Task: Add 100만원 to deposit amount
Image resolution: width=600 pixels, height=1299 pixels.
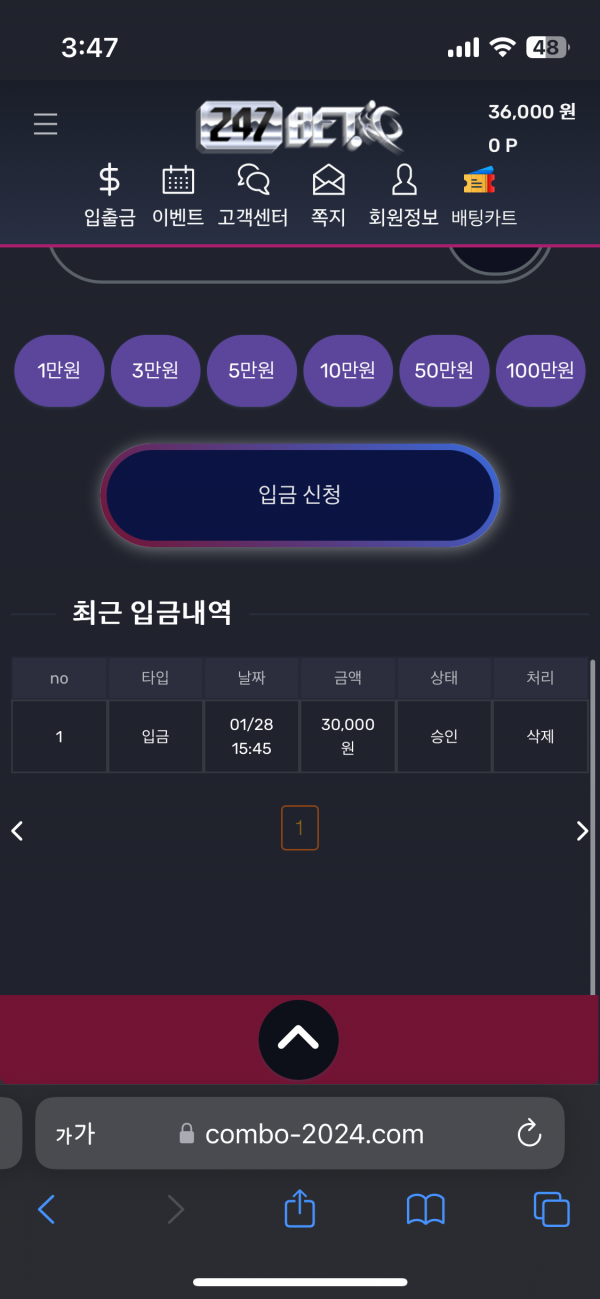Action: point(540,371)
